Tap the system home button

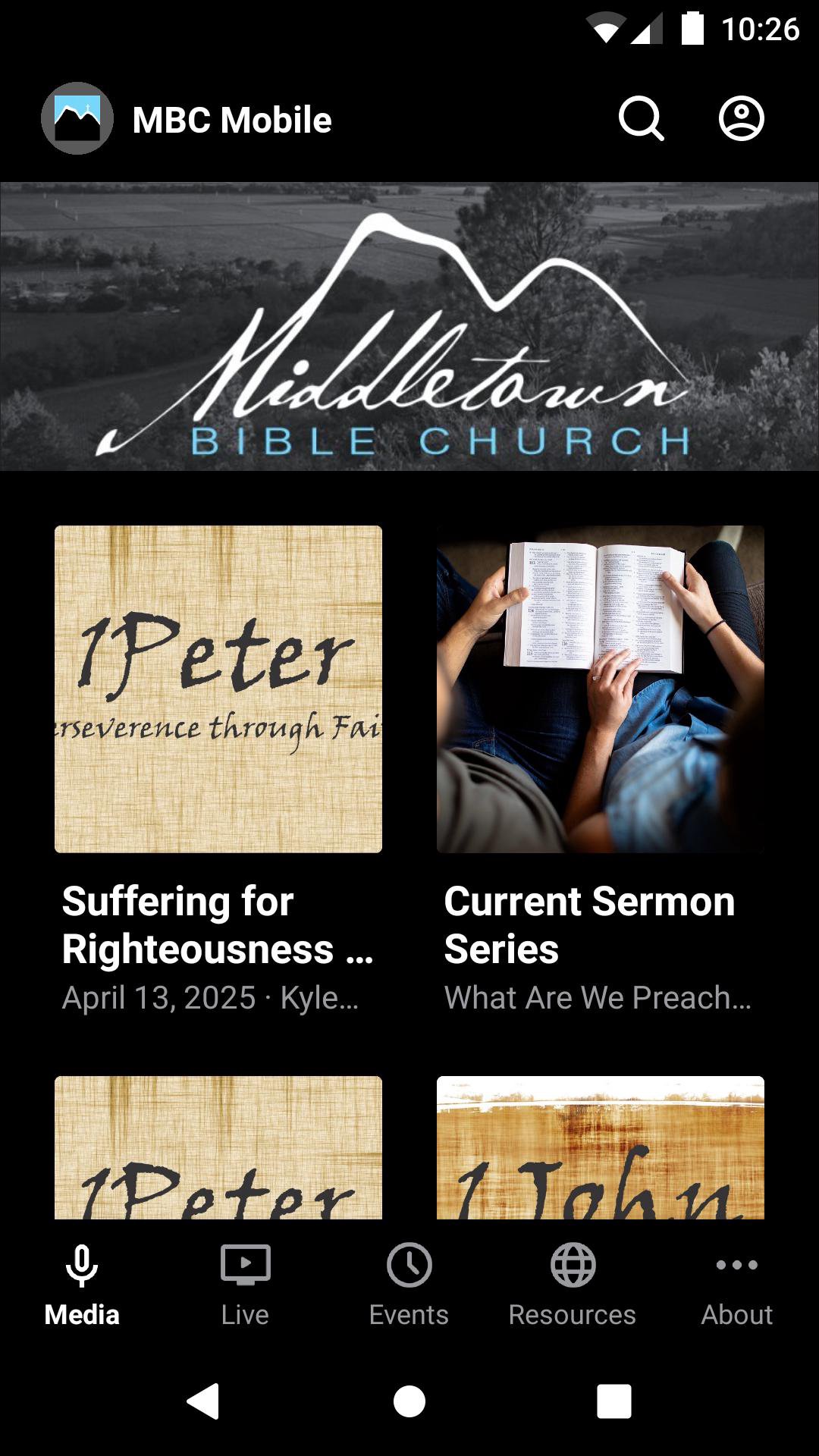pyautogui.click(x=409, y=1401)
